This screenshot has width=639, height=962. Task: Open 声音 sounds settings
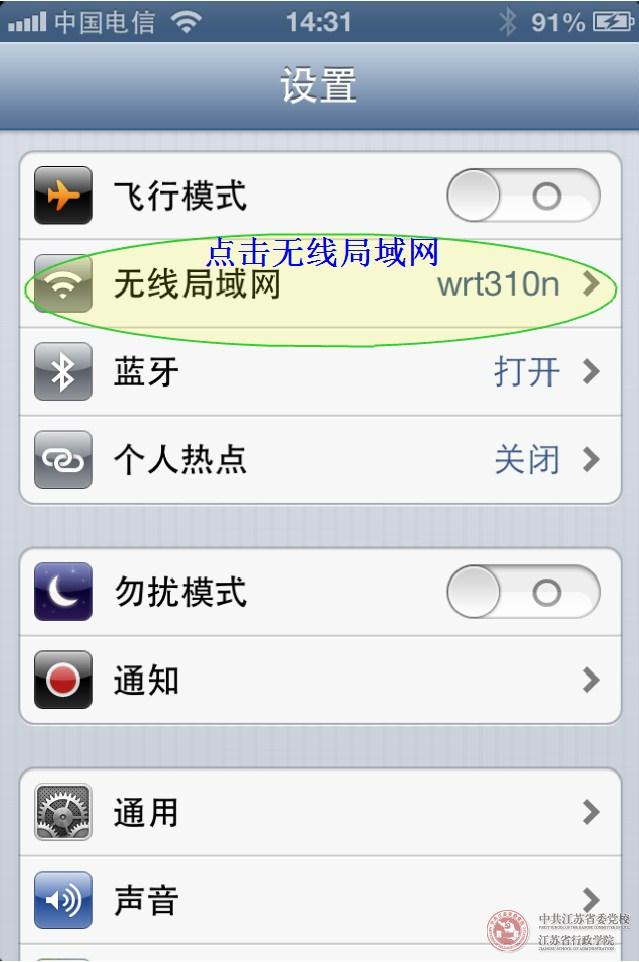(x=320, y=899)
